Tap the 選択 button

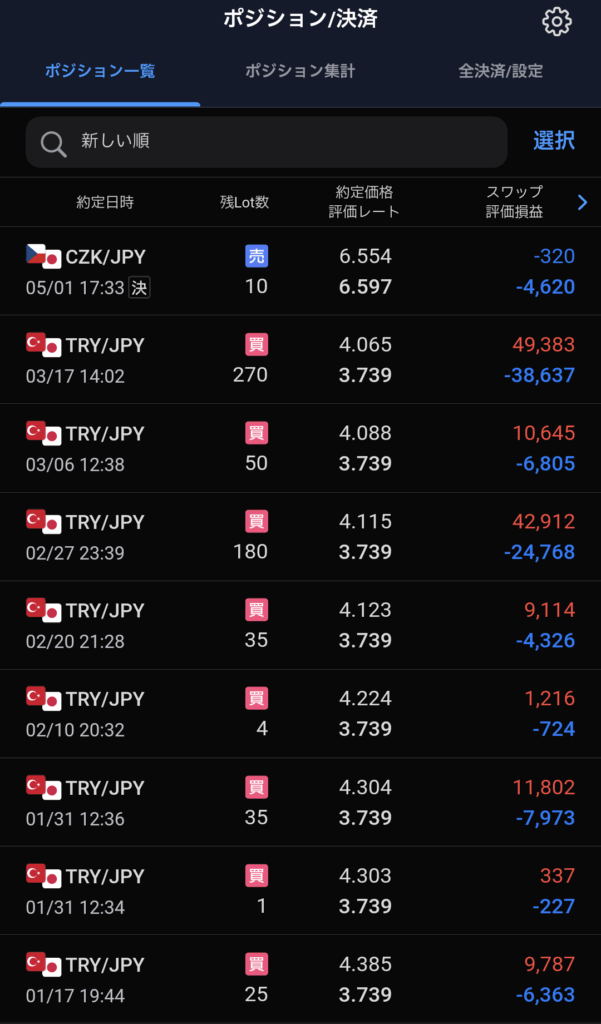coord(554,140)
